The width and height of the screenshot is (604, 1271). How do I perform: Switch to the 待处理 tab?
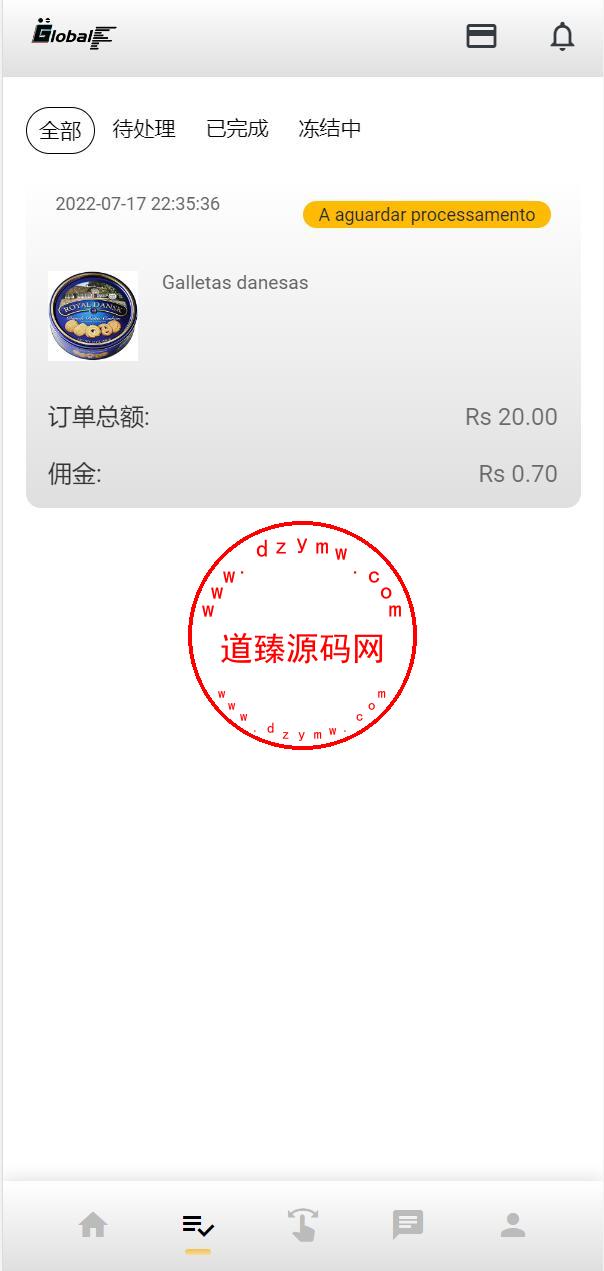point(144,129)
